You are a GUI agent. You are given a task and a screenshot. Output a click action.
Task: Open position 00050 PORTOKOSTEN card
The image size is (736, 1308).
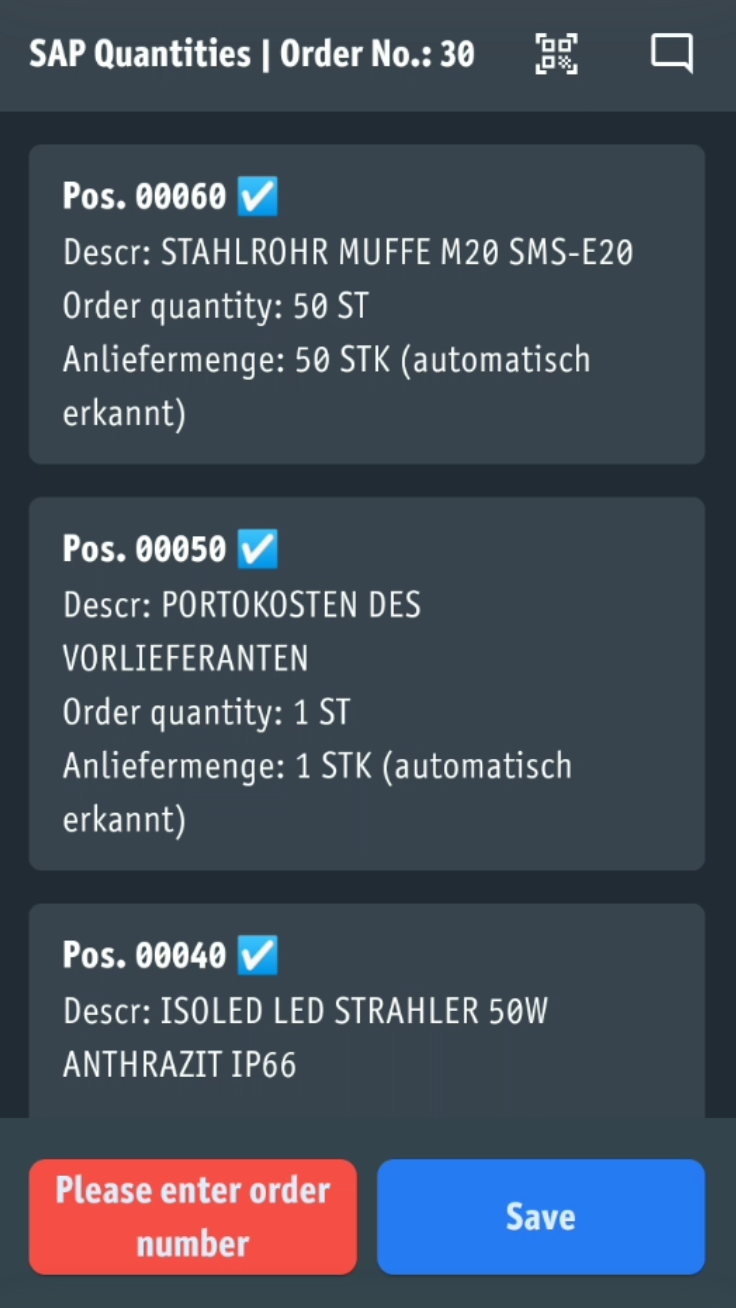click(x=367, y=684)
